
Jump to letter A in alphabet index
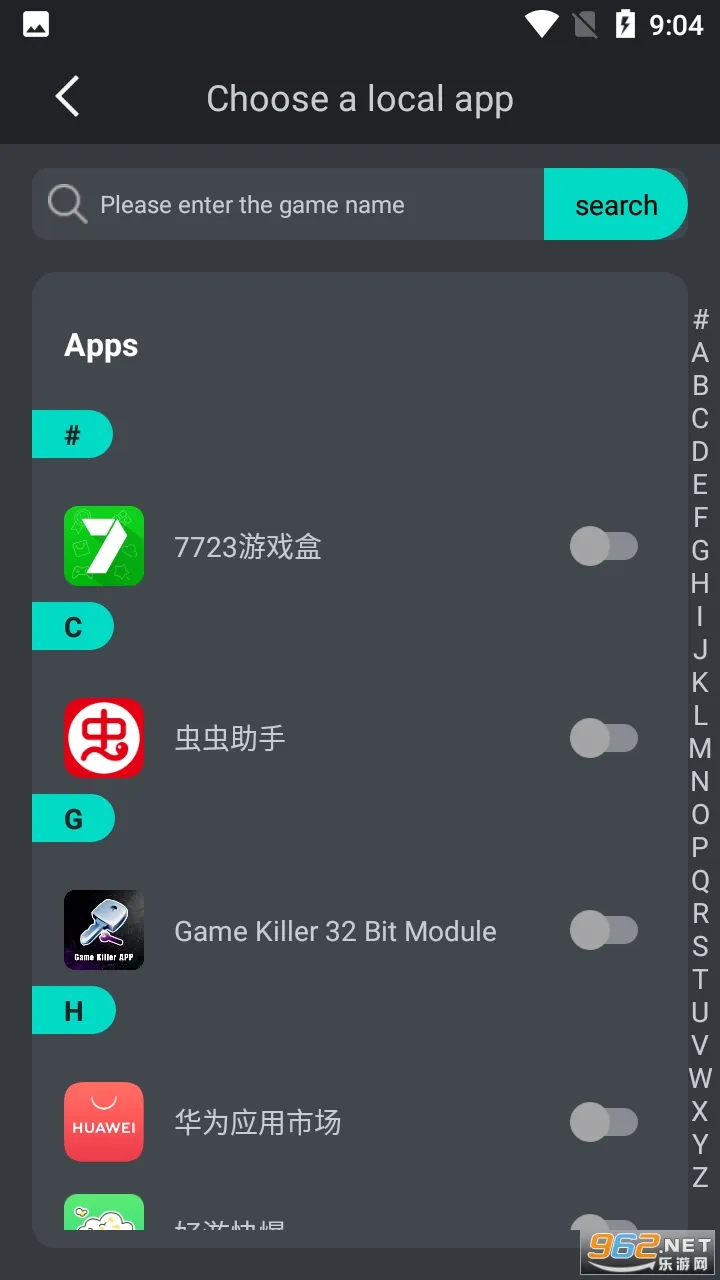[x=700, y=352]
